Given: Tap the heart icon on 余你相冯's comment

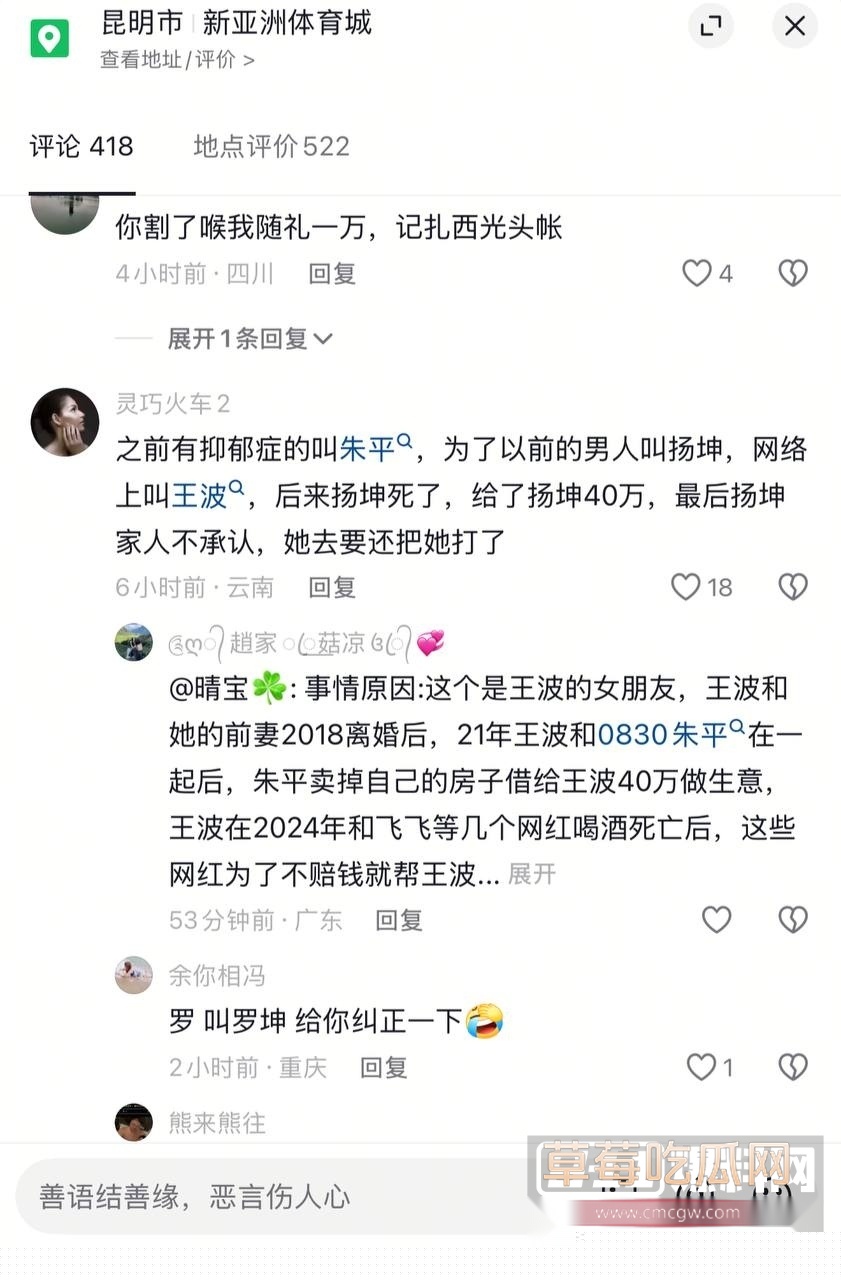Looking at the screenshot, I should pyautogui.click(x=699, y=1068).
